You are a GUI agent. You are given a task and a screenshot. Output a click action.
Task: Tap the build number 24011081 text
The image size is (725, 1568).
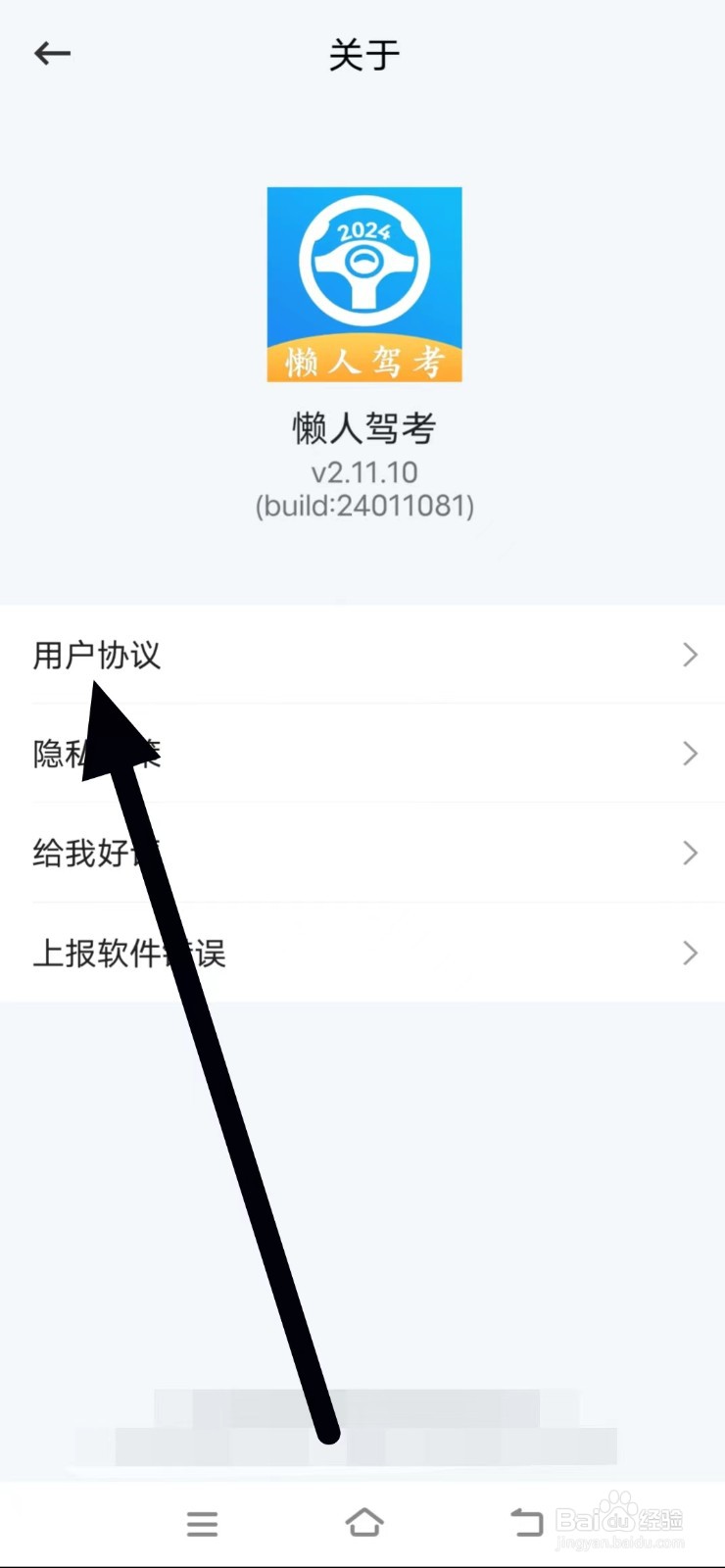coord(363,506)
